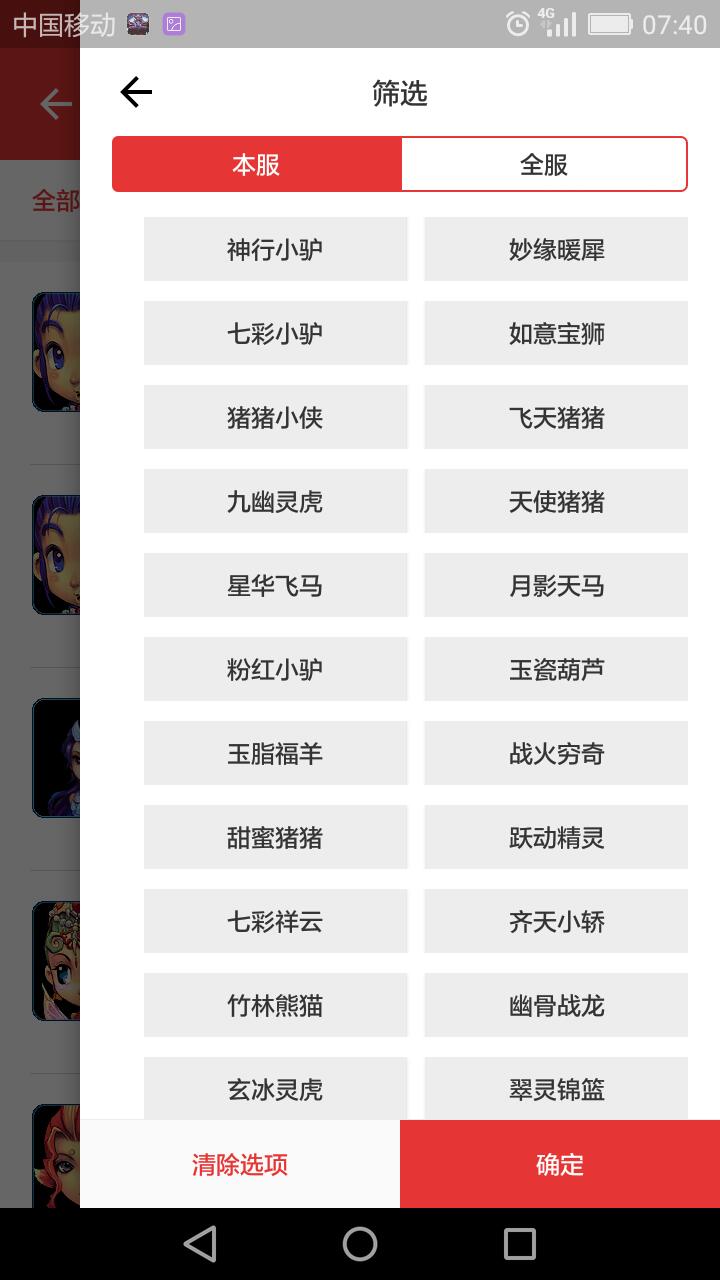The width and height of the screenshot is (720, 1280).
Task: Choose 齐天小轿 filter chip
Action: 556,921
